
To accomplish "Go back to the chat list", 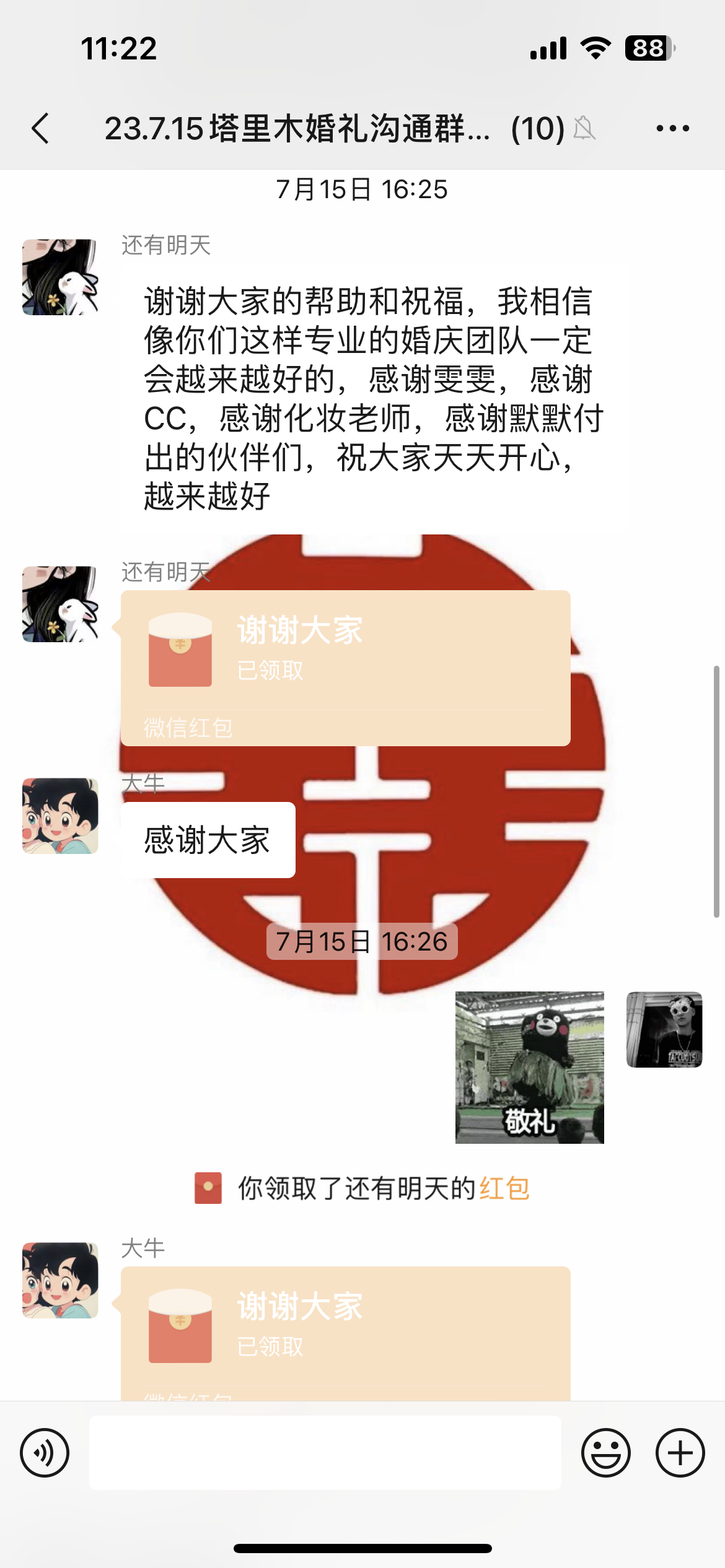I will coord(41,129).
